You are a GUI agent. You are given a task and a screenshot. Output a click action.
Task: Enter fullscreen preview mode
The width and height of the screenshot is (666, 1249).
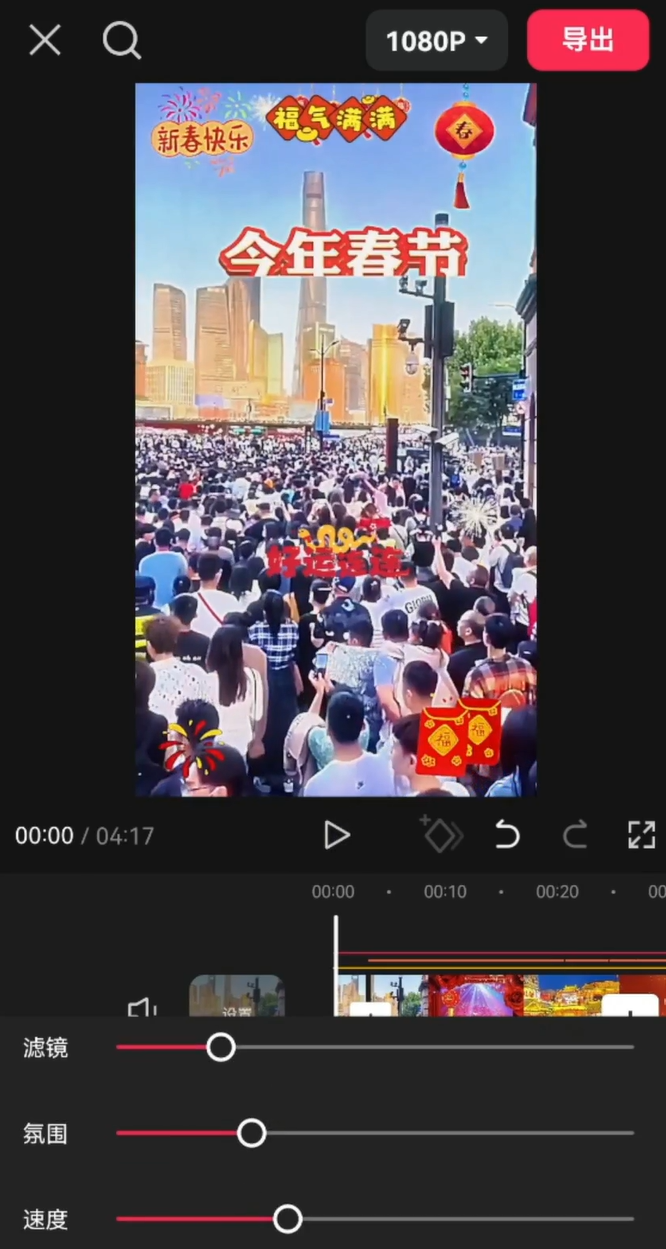[x=641, y=835]
